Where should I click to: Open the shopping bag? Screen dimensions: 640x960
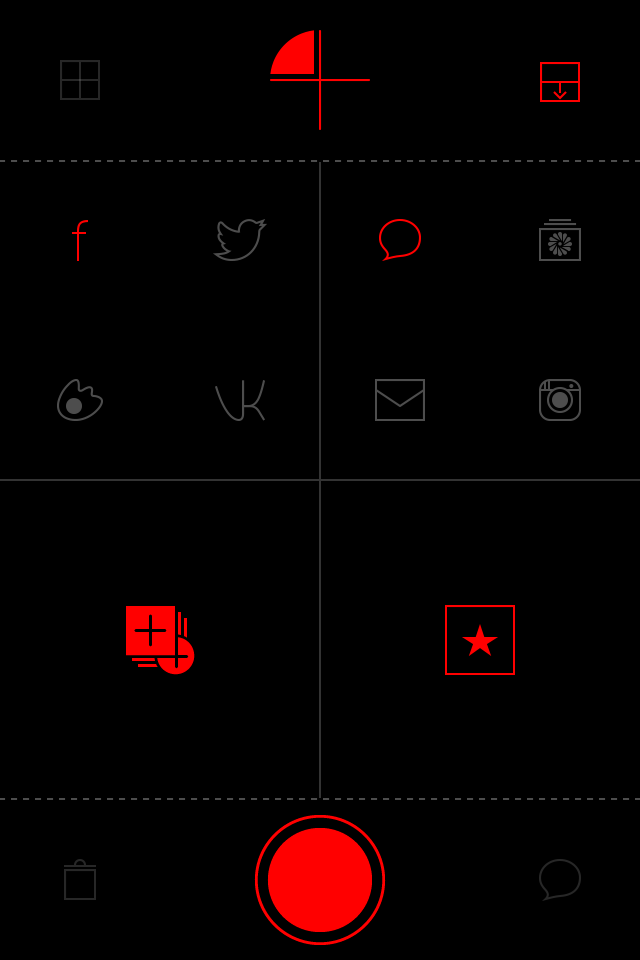coord(80,880)
